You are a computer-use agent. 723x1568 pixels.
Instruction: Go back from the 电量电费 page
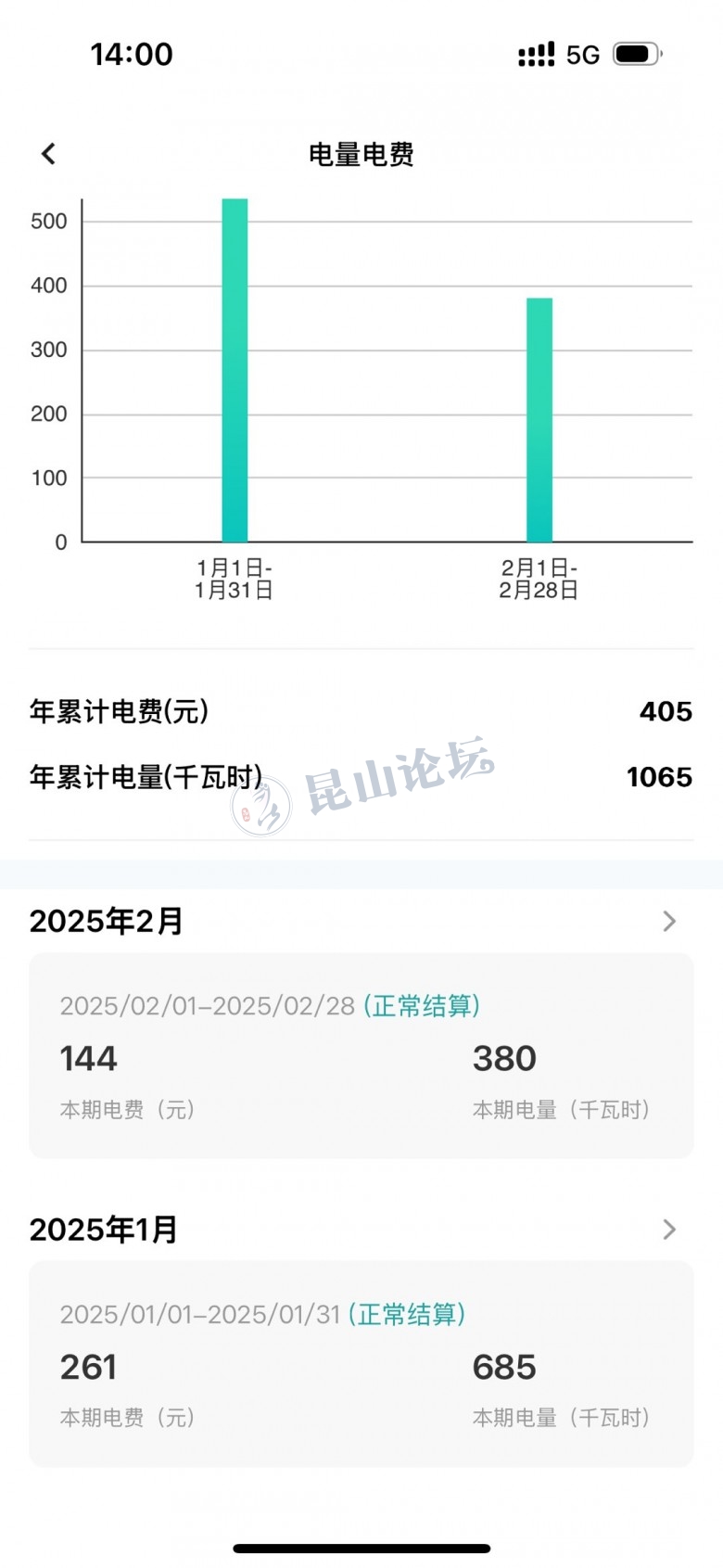(x=49, y=154)
